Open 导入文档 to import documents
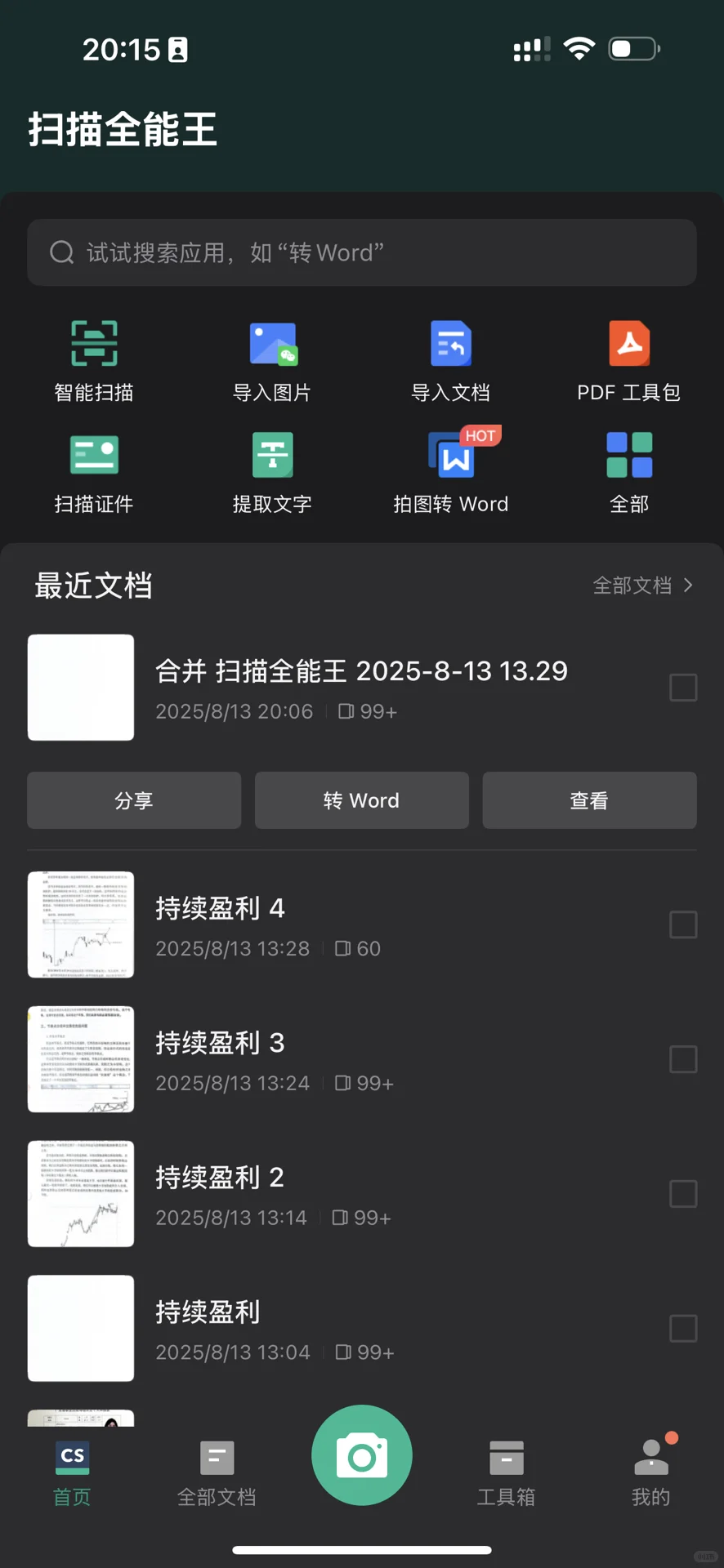 [x=450, y=361]
